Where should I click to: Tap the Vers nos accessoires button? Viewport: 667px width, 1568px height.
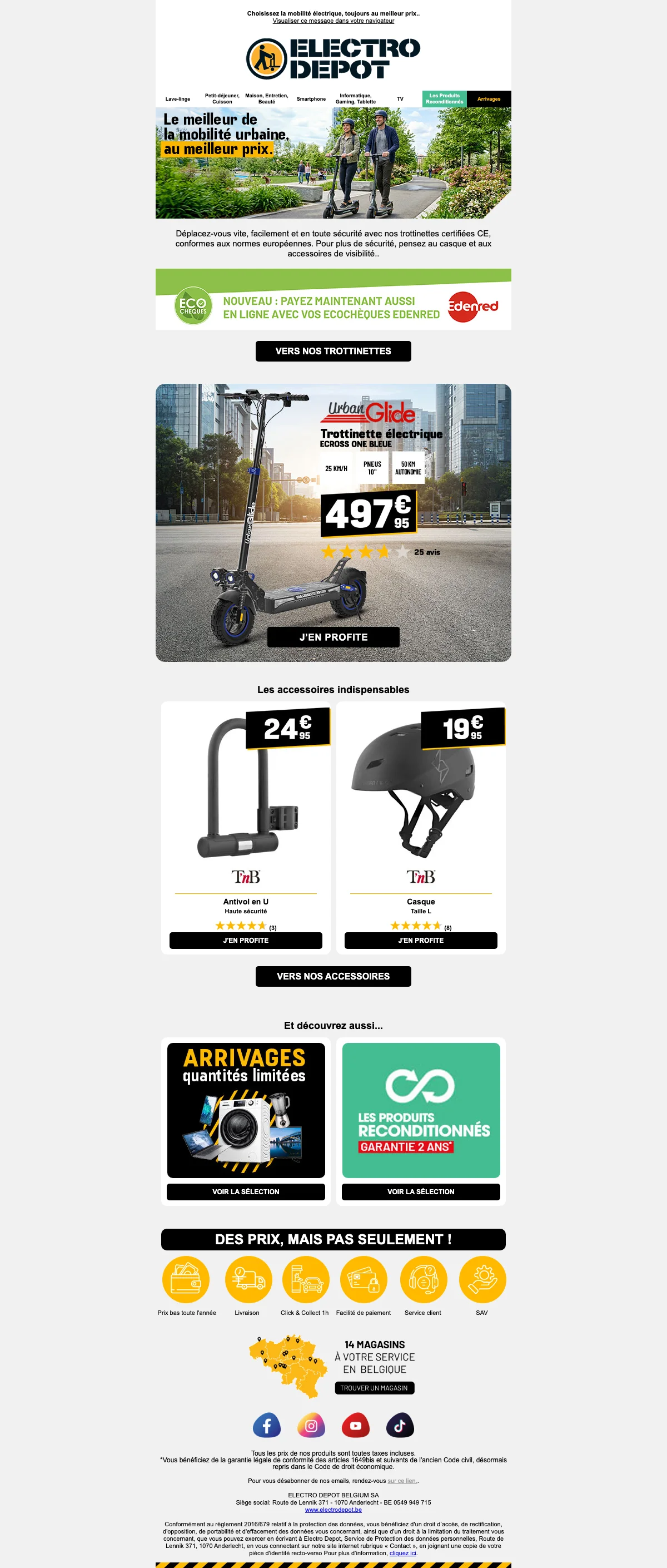[x=333, y=976]
